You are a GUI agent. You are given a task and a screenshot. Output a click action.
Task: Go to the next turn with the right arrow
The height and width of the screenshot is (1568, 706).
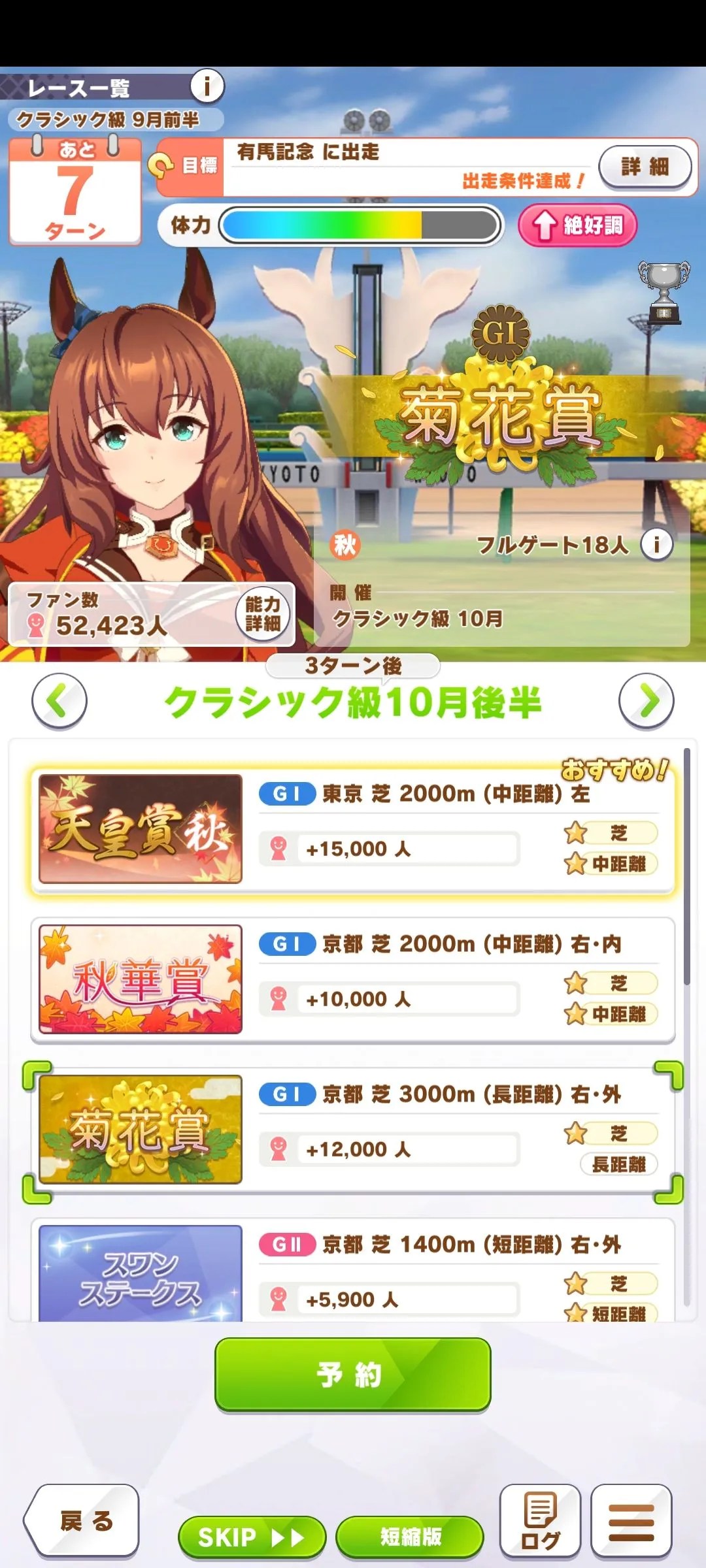[x=646, y=701]
